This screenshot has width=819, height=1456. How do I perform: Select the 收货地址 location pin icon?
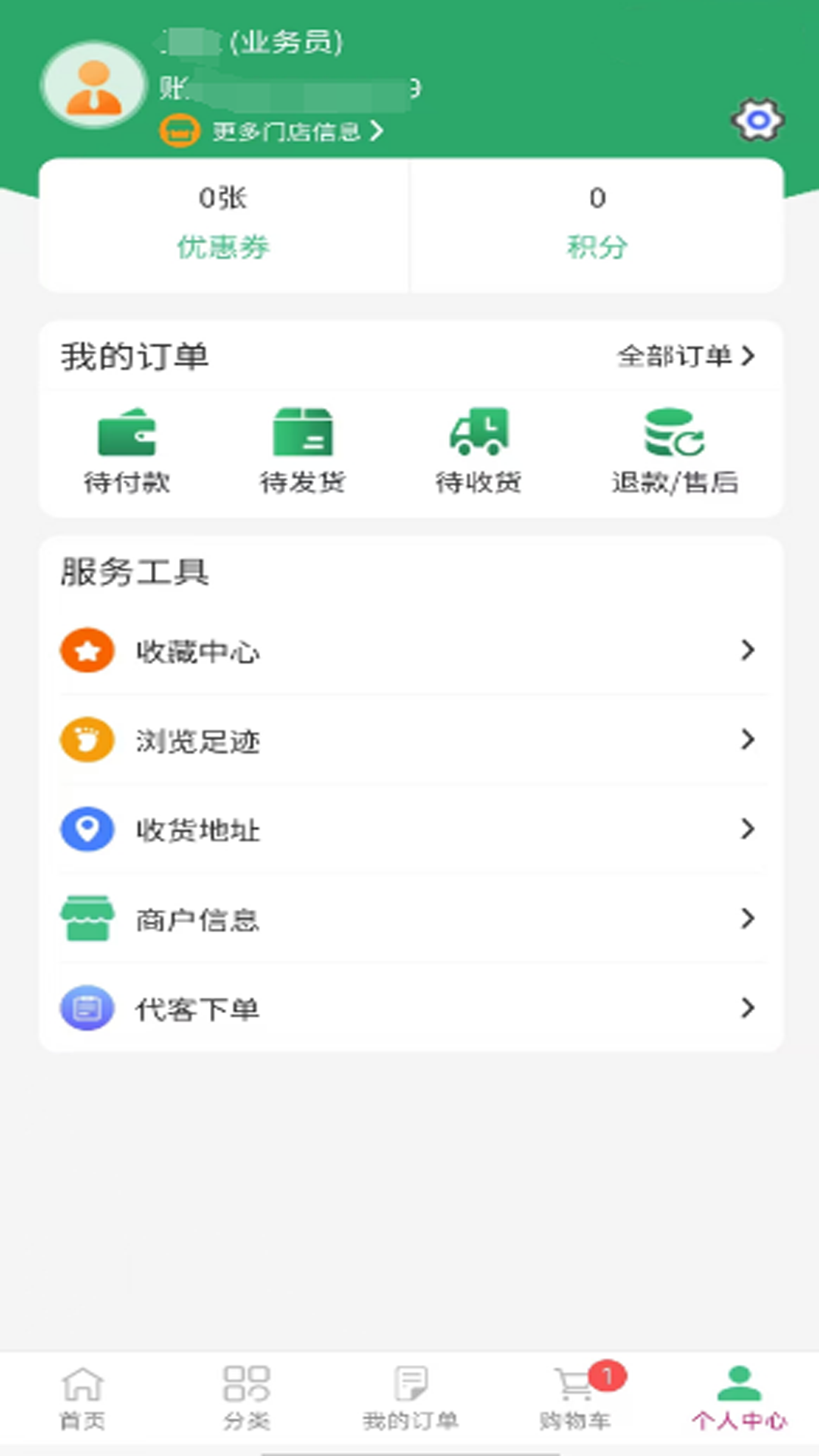point(86,829)
